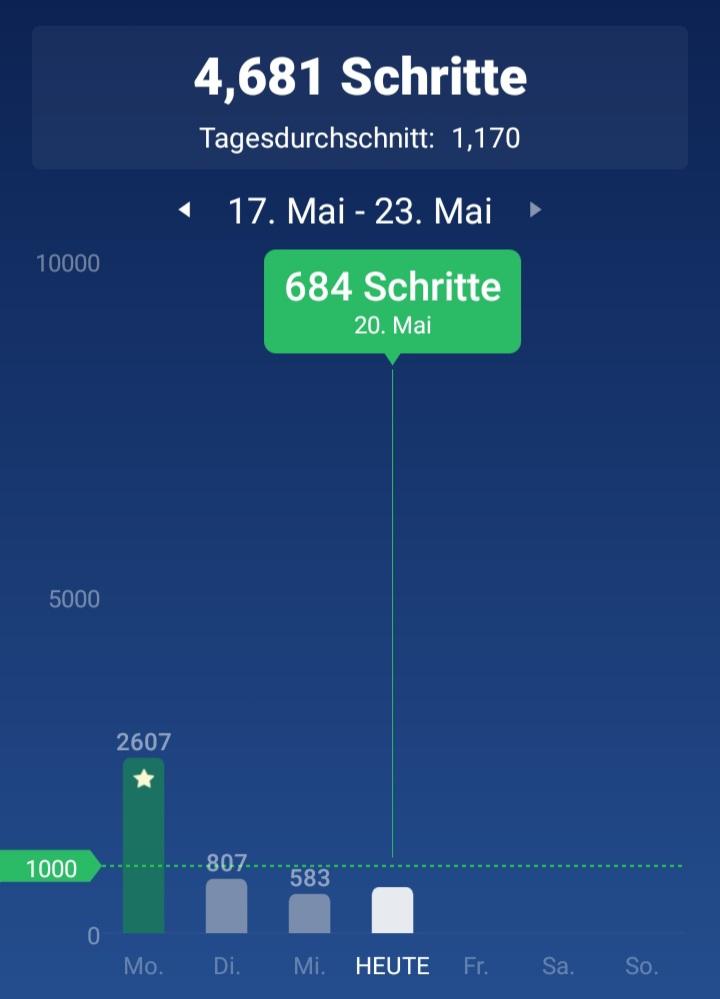This screenshot has height=999, width=720.
Task: Select Wednesday's bar with 583 steps
Action: coord(309,913)
